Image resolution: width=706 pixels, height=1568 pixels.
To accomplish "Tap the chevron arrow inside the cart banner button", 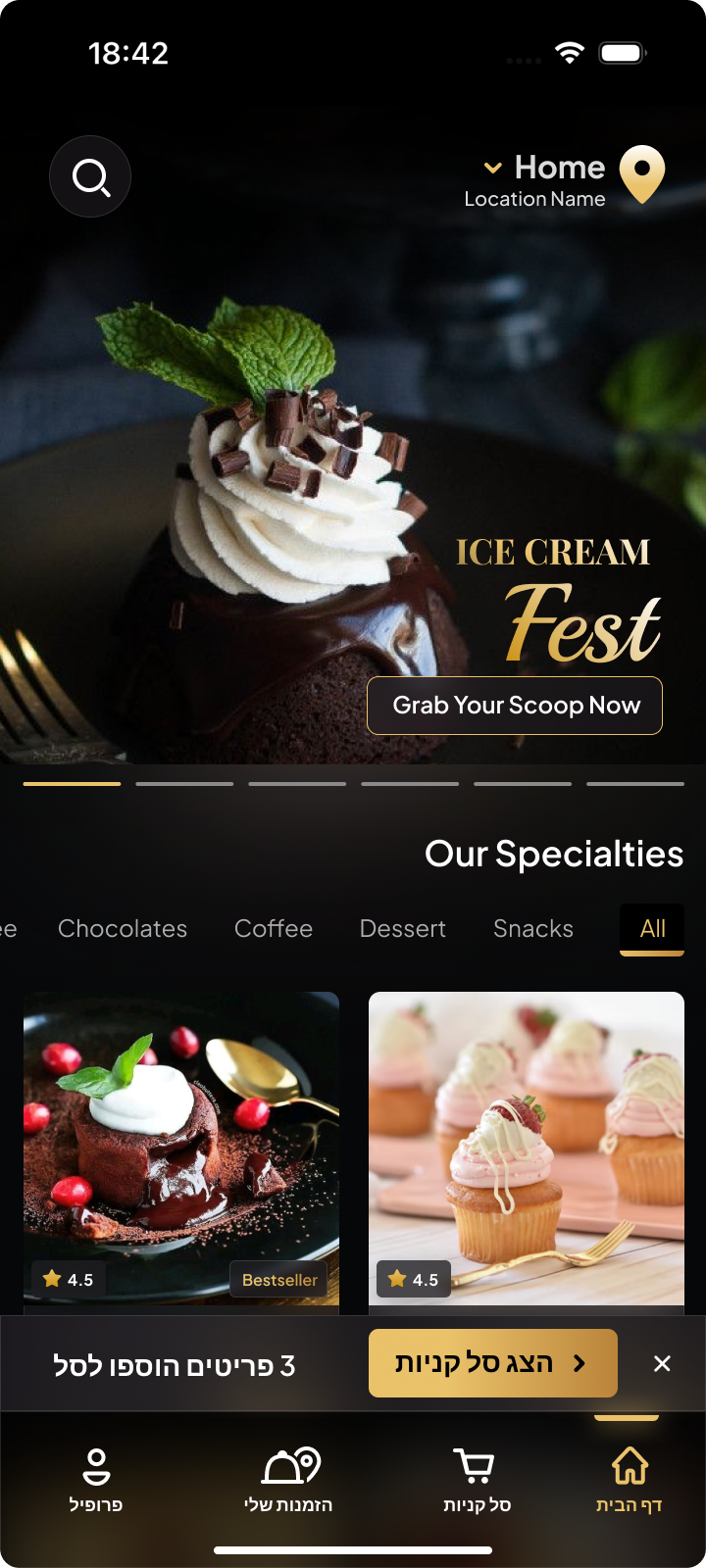I will (x=579, y=1363).
